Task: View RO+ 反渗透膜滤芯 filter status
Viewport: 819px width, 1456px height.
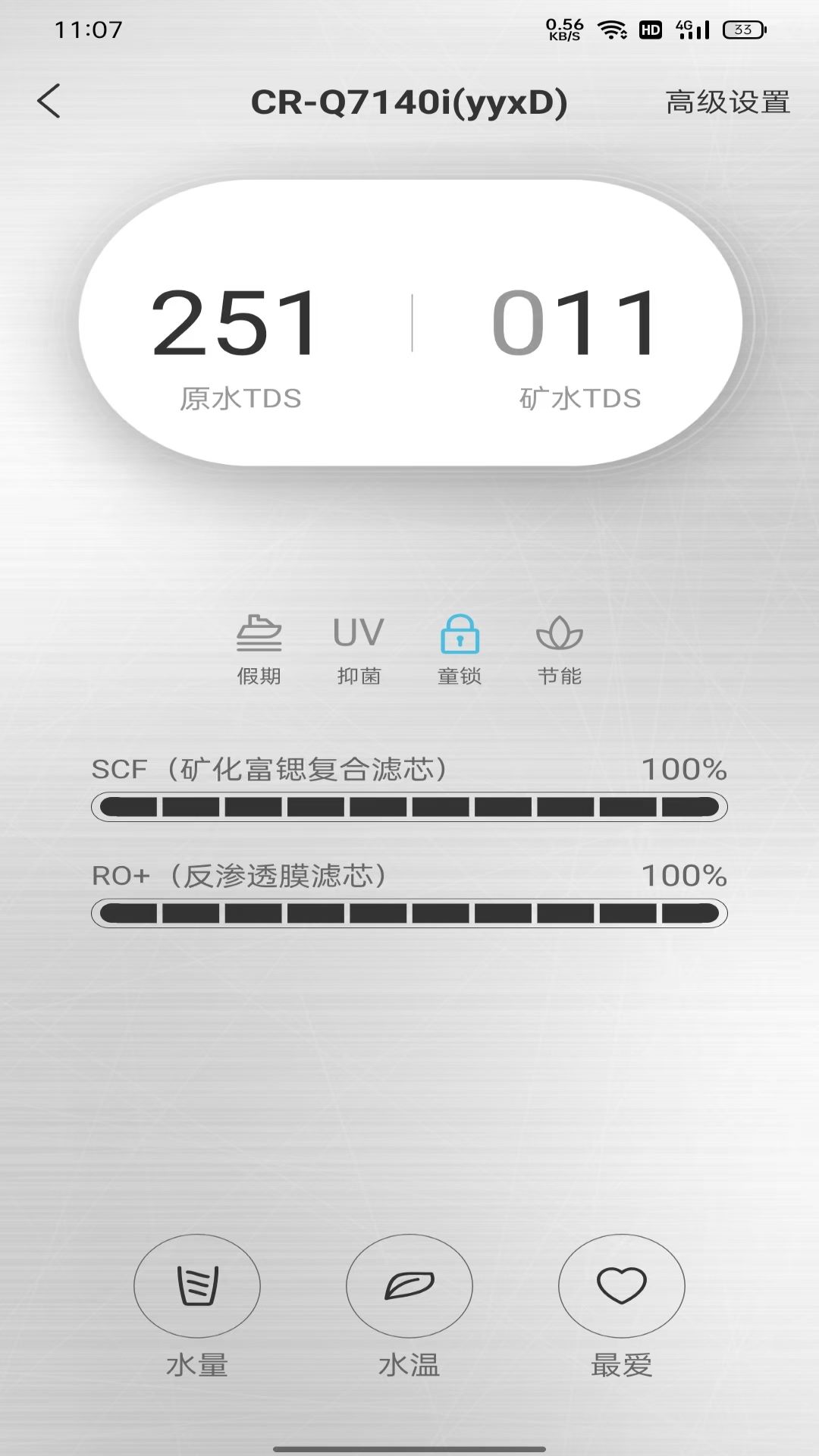Action: pos(409,895)
